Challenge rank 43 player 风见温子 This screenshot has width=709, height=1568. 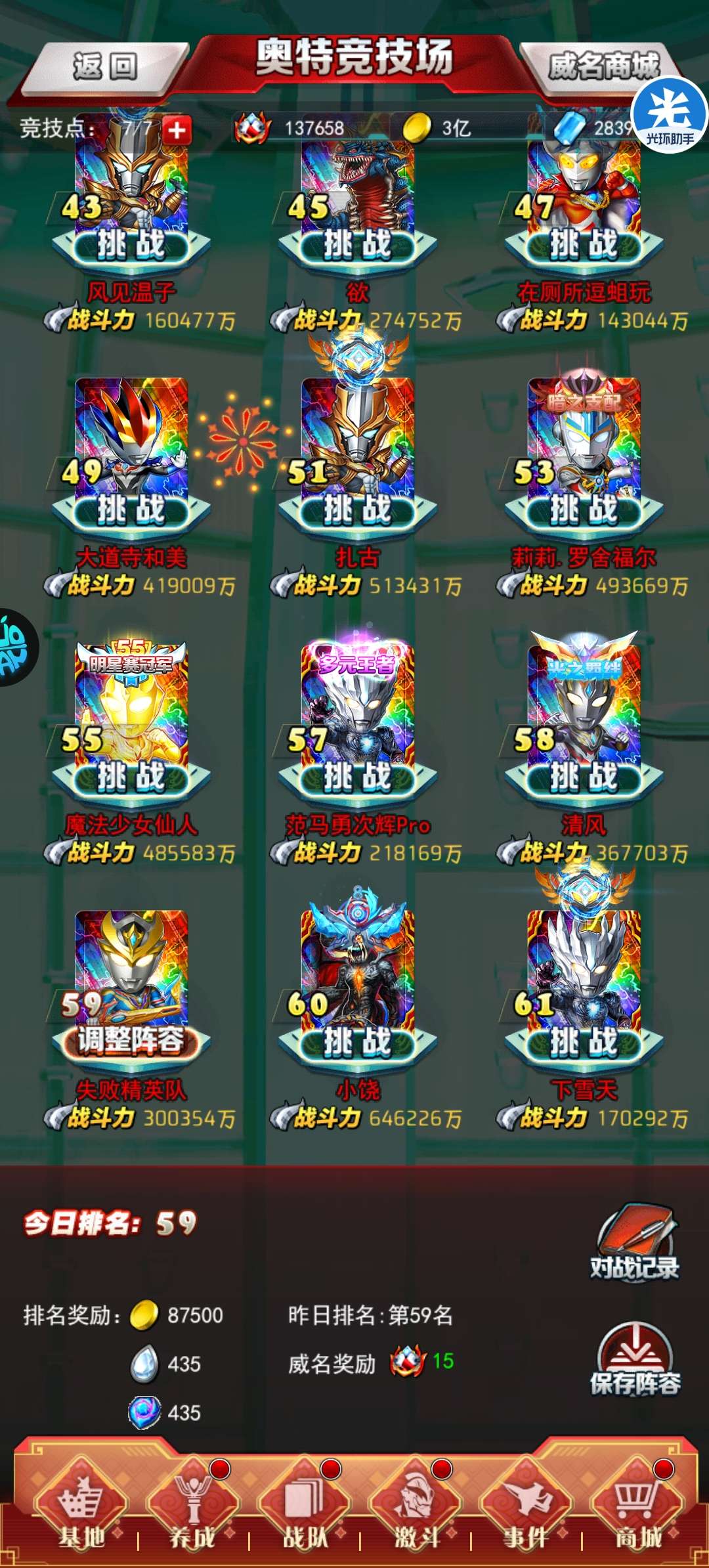(x=131, y=246)
